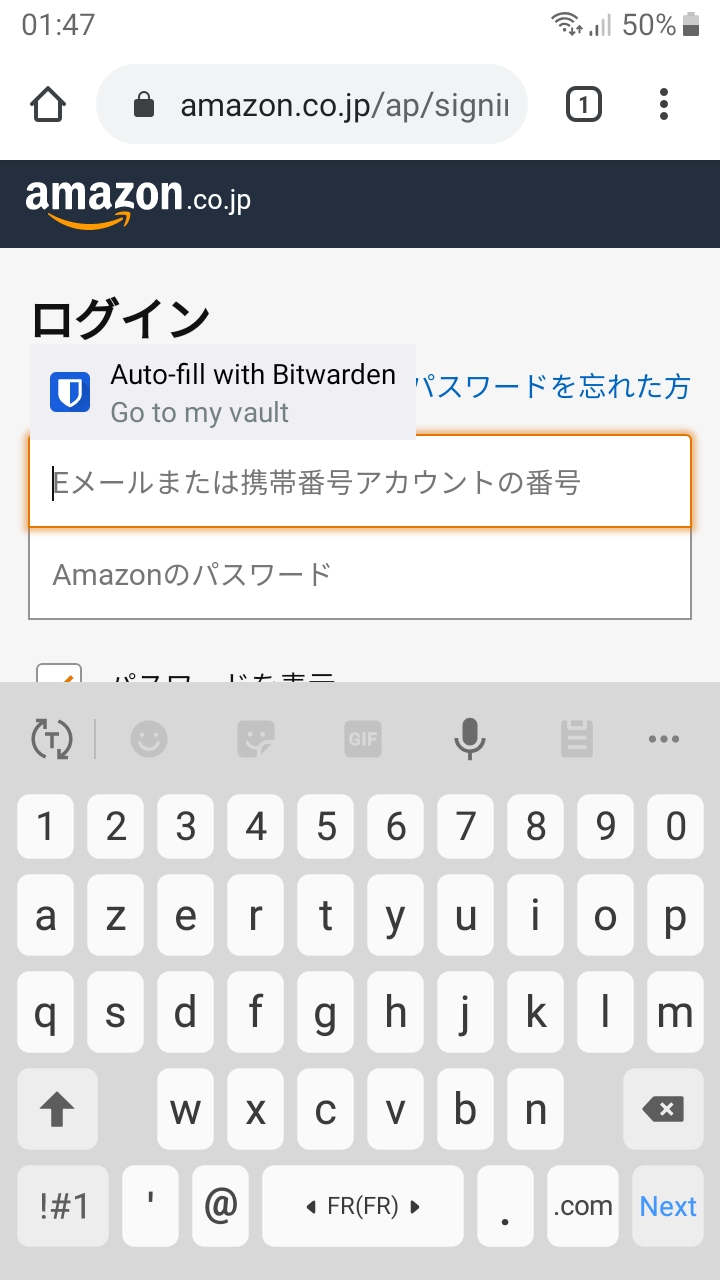Toggle the show password checkbox
720x1280 pixels.
pos(59,674)
